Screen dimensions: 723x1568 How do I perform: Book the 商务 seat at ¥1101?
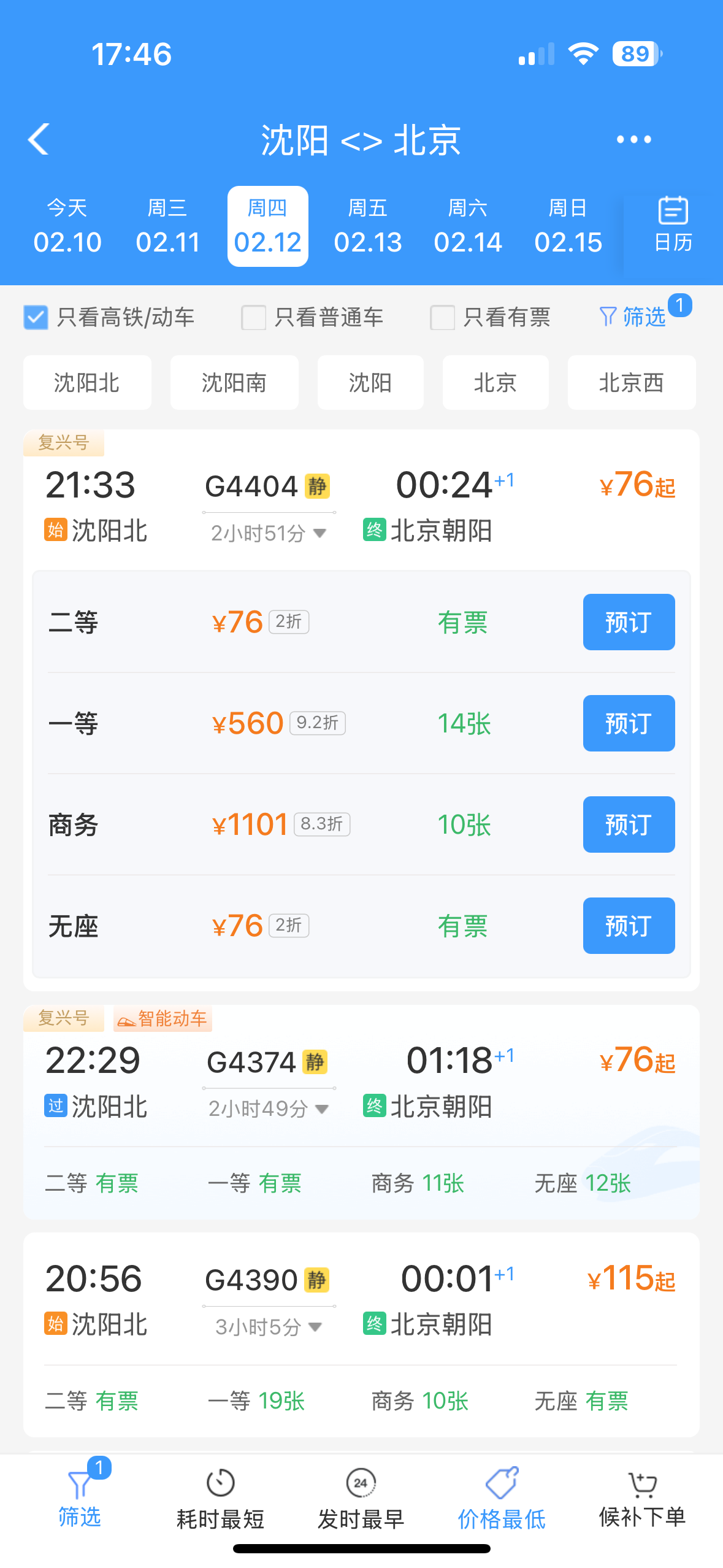click(628, 824)
